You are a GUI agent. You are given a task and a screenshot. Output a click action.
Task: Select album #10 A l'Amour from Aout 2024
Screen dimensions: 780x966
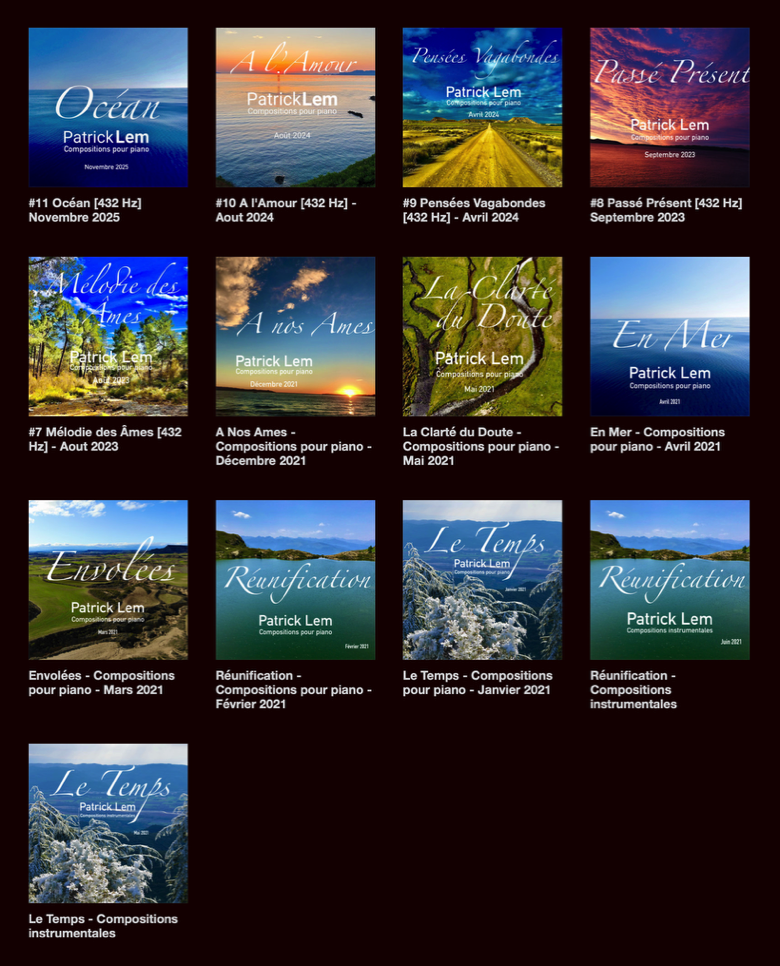295,107
